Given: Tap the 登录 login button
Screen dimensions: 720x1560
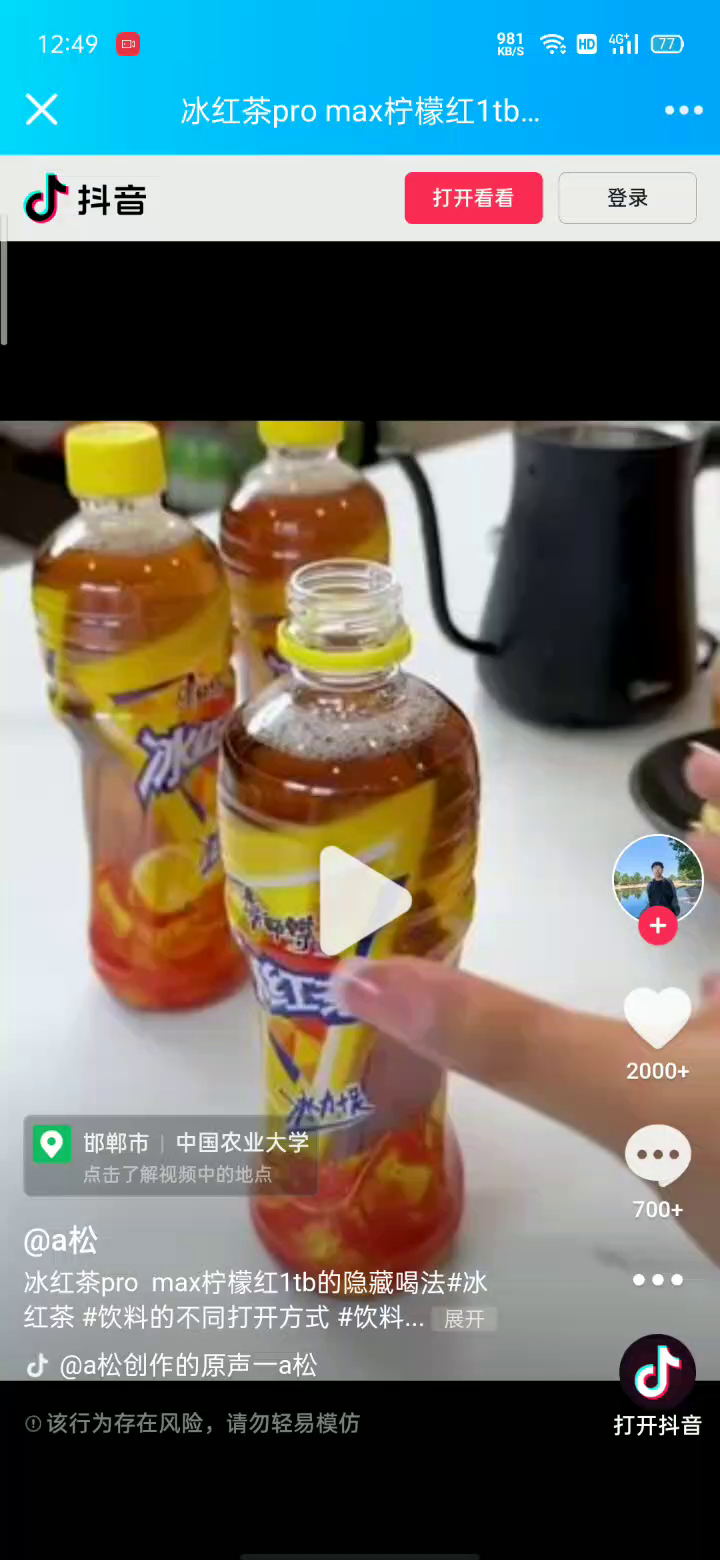Looking at the screenshot, I should [627, 198].
